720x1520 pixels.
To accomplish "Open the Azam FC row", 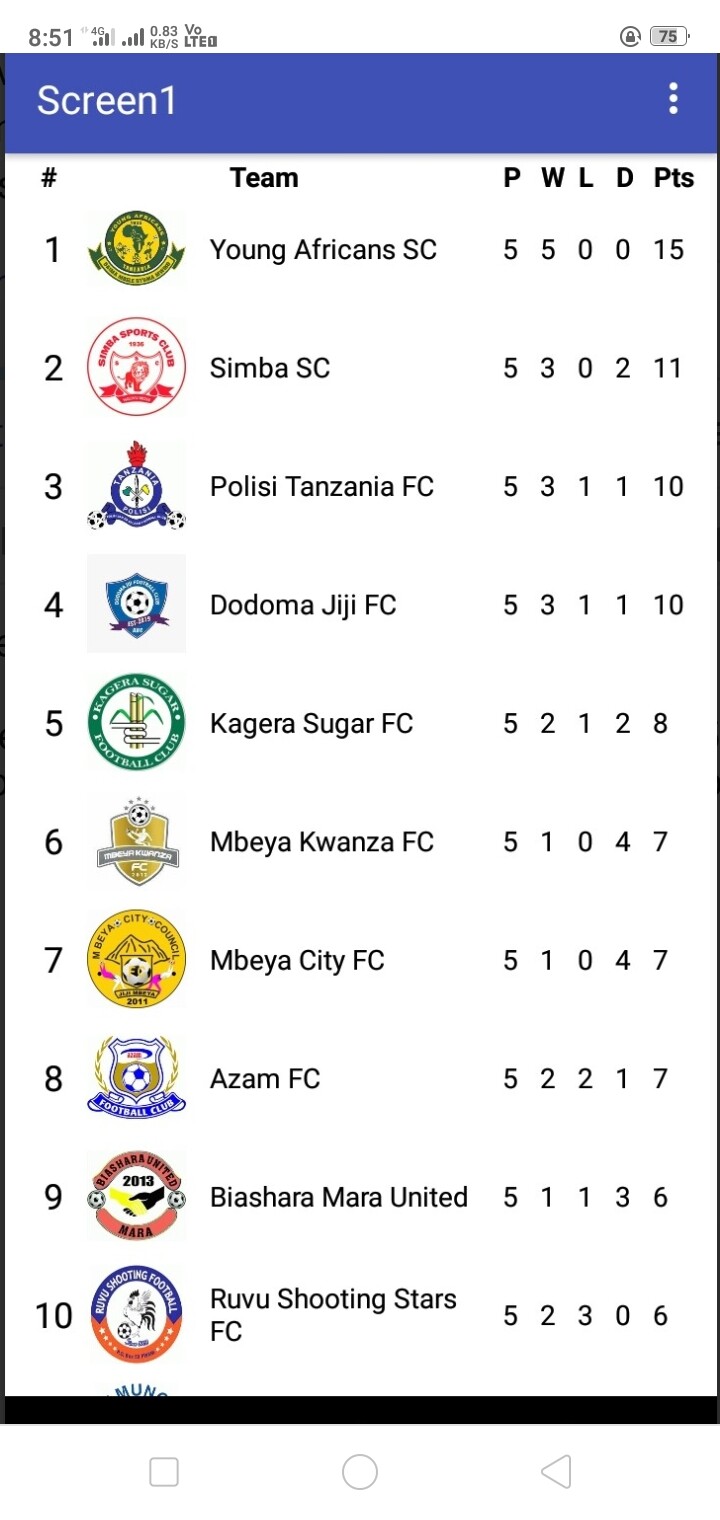I will (x=360, y=1078).
